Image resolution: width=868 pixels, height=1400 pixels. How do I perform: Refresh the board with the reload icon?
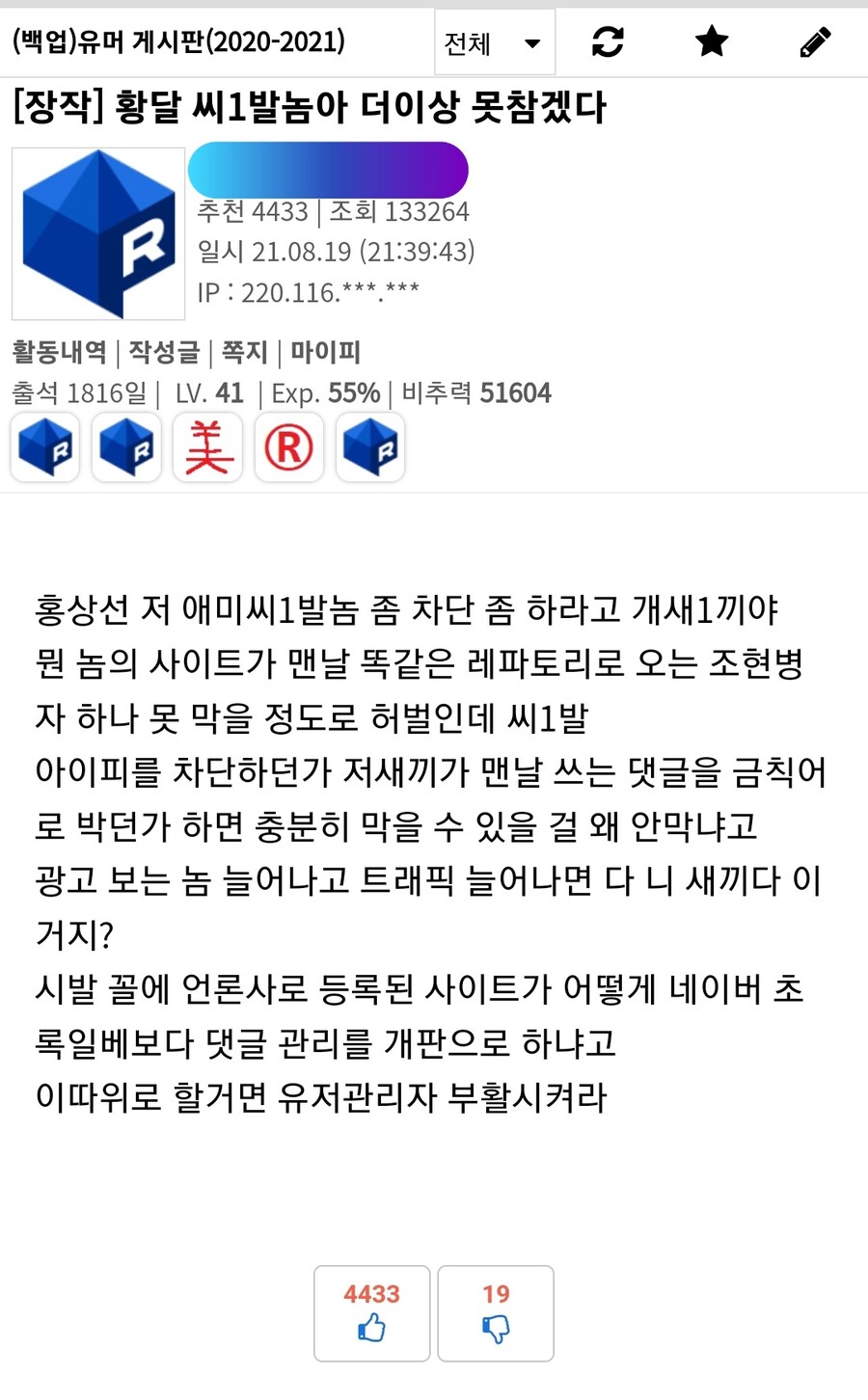point(608,41)
